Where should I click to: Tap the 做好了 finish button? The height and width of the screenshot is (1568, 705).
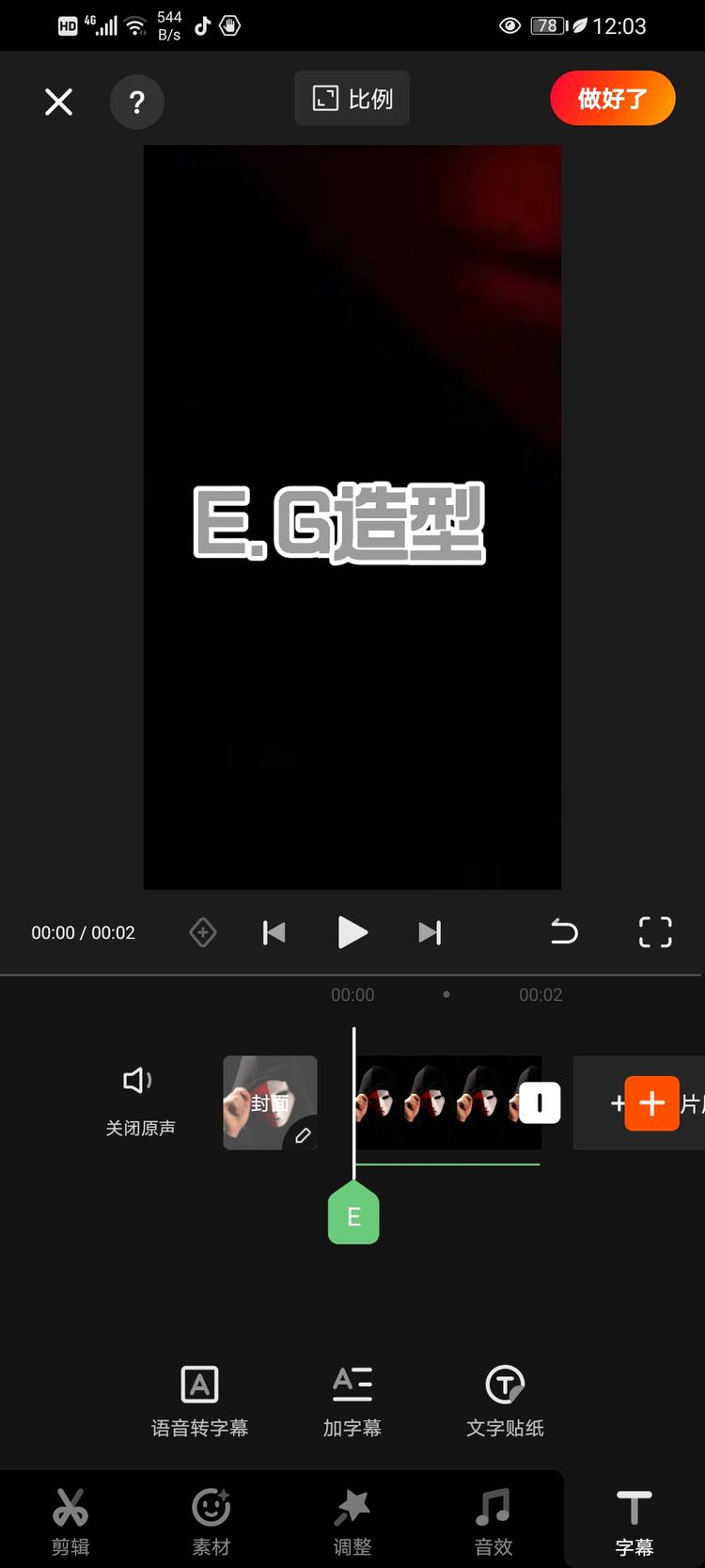(x=612, y=99)
